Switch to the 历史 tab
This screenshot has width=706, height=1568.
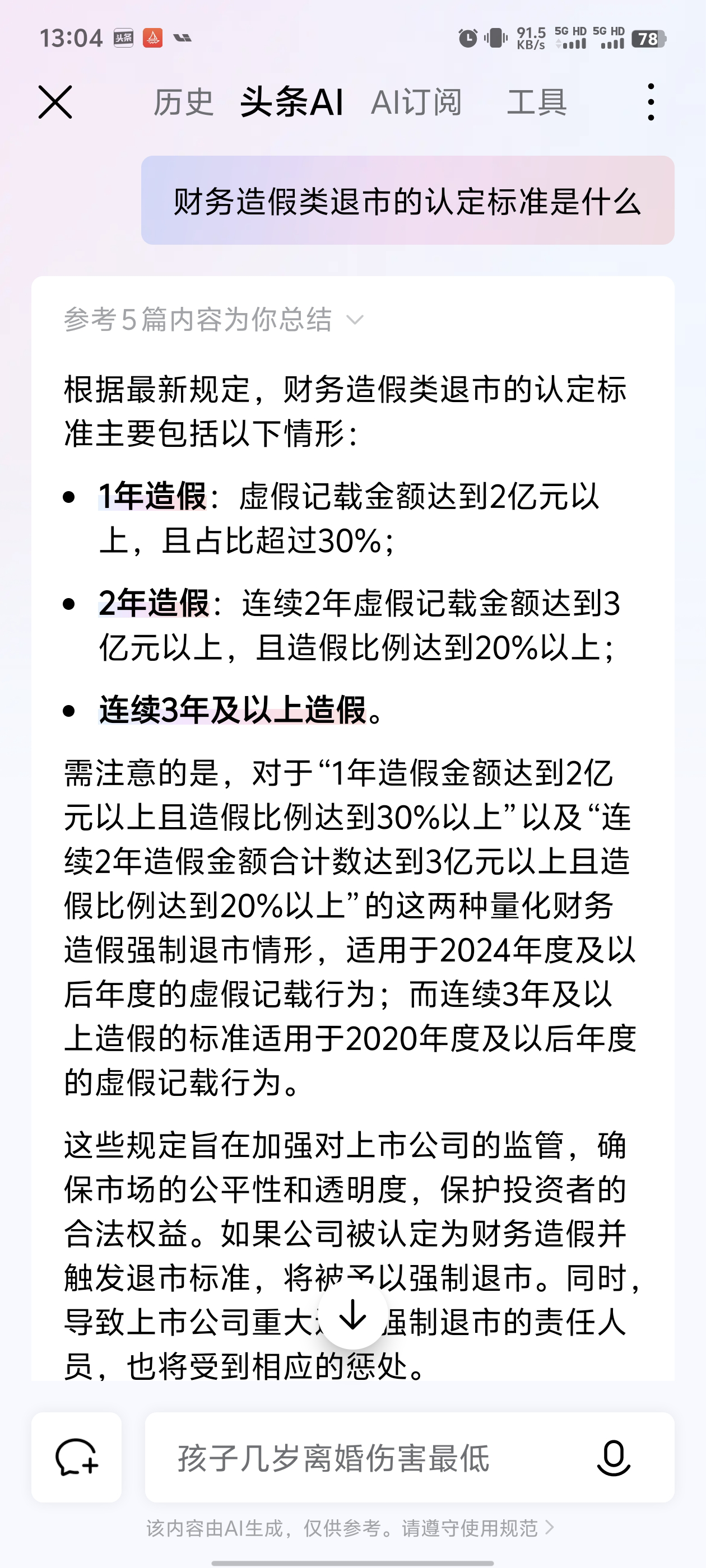183,102
